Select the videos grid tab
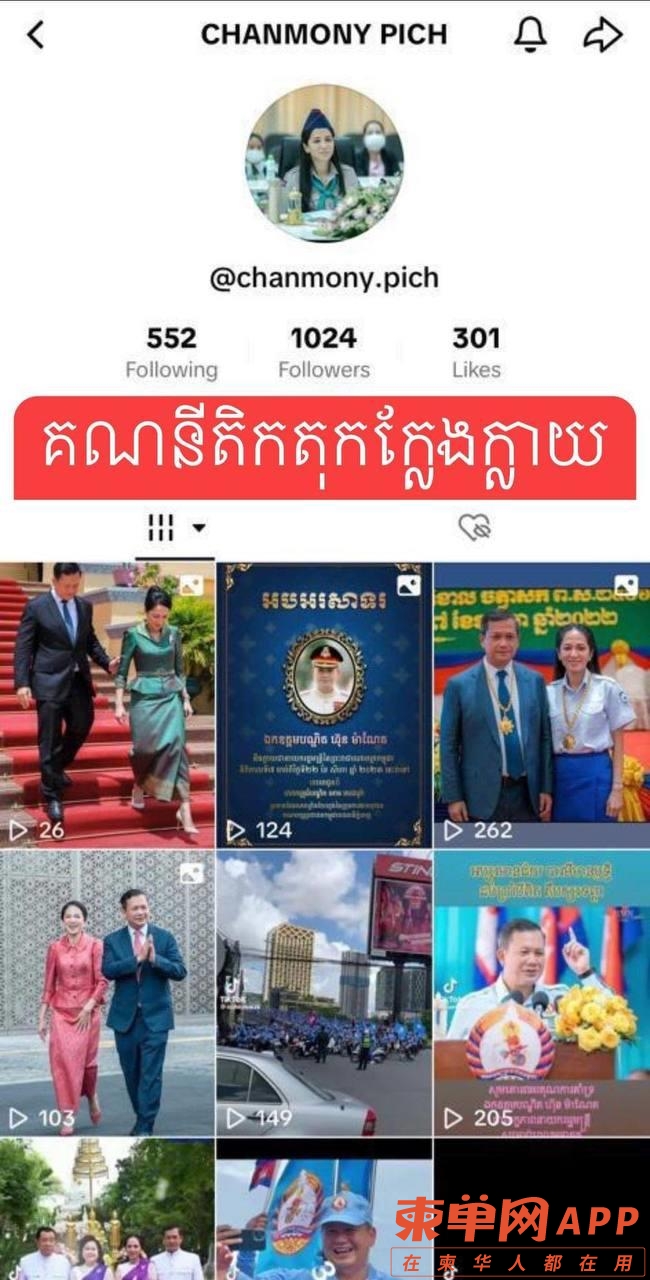 (174, 527)
